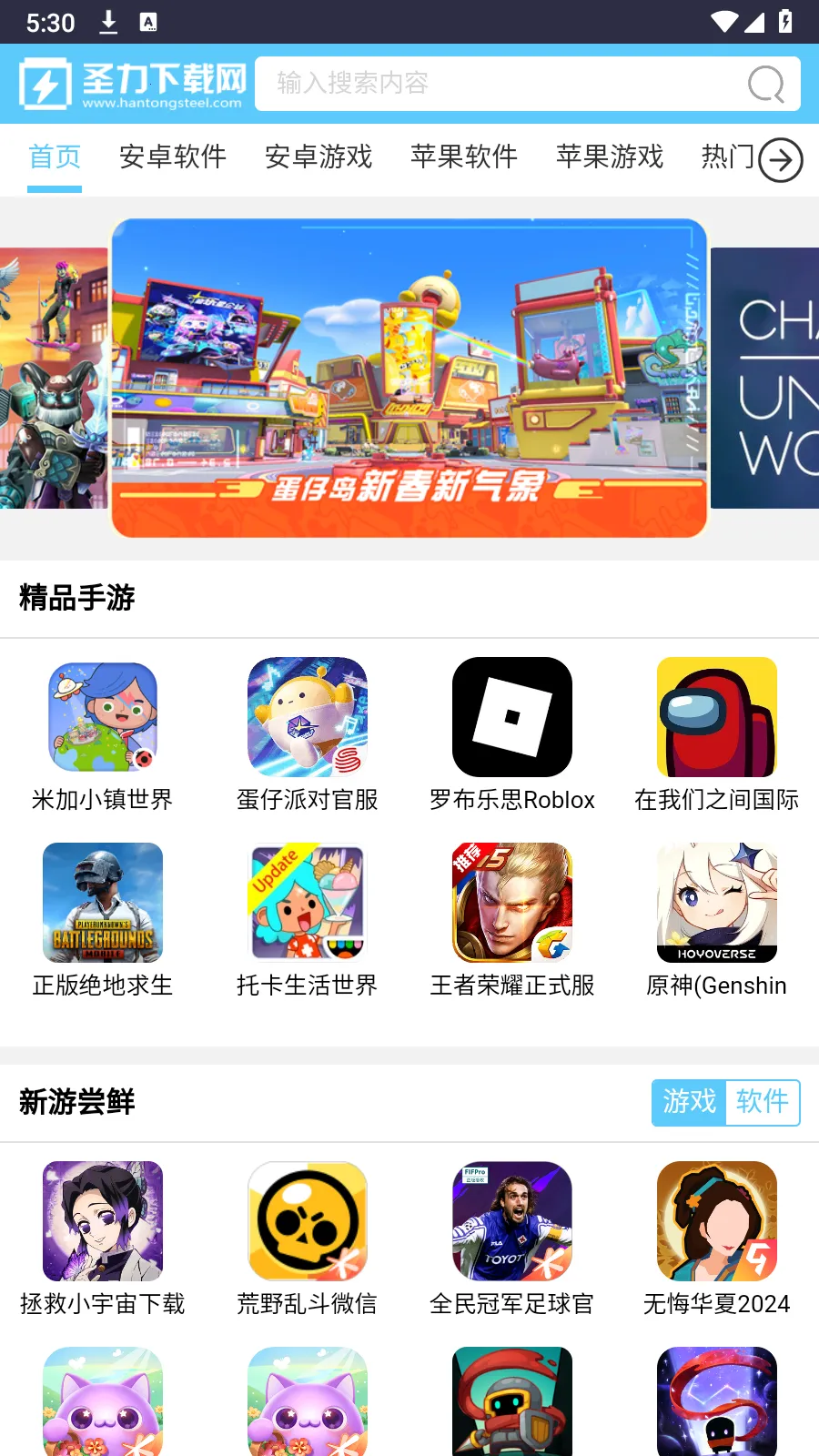Open the 拯救小宇宙下载 icon
819x1456 pixels.
[102, 1220]
